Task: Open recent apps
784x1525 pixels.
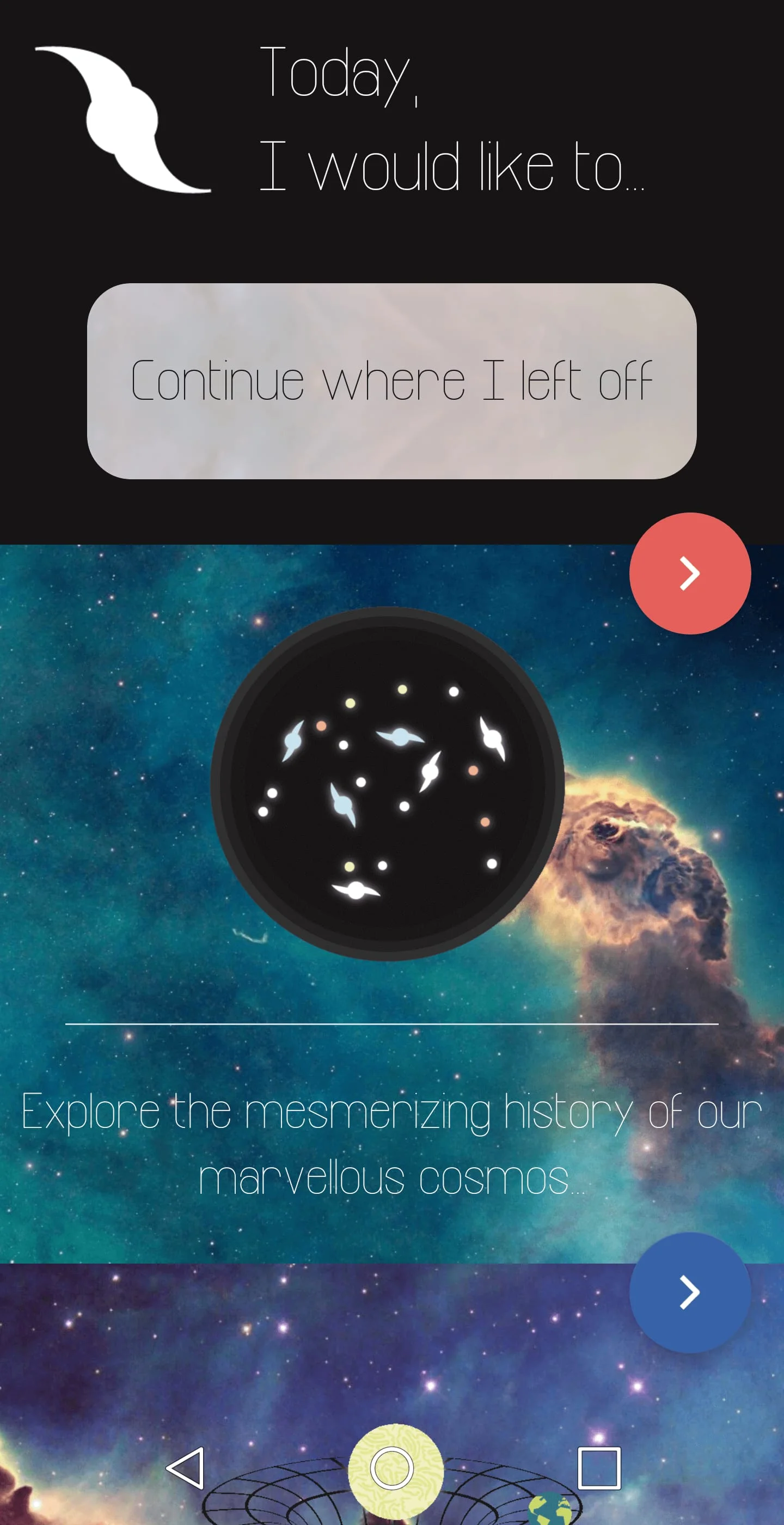Action: tap(599, 1468)
